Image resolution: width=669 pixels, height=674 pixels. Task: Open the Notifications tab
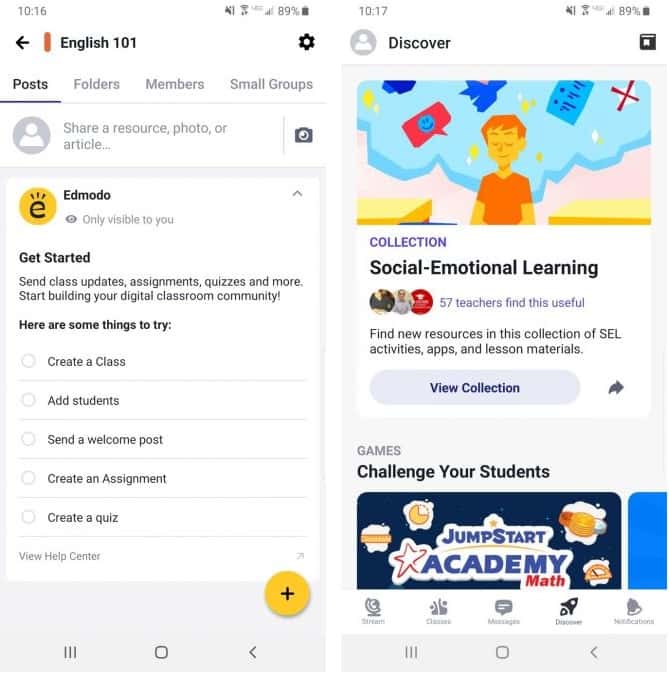tap(633, 611)
